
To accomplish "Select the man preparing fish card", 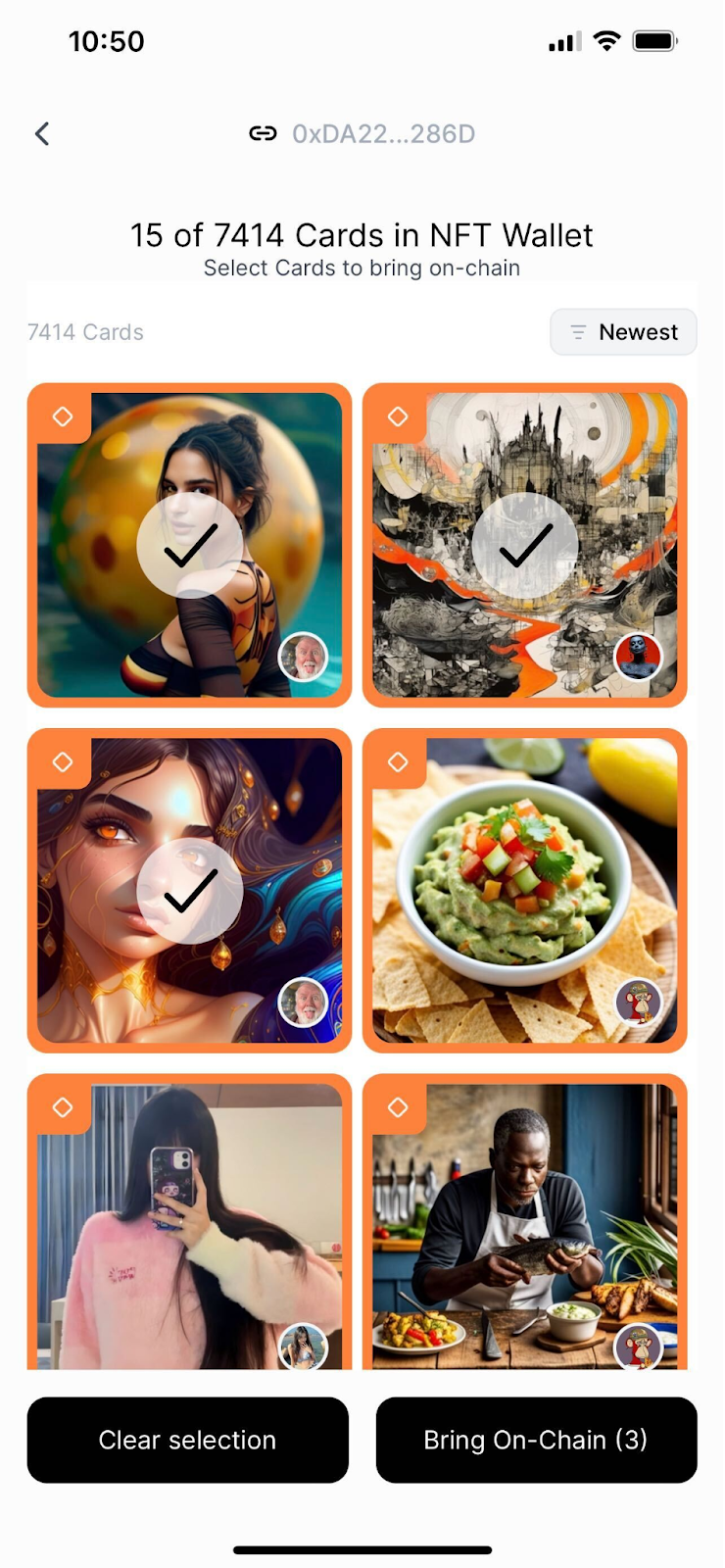I will click(x=524, y=1225).
